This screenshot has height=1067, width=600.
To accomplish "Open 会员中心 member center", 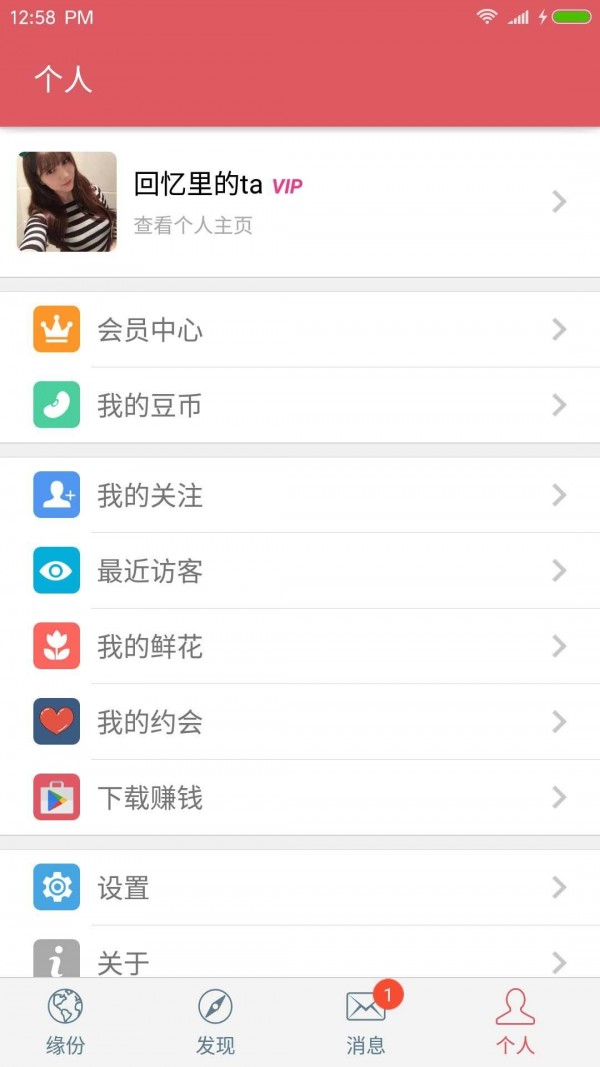I will (300, 330).
